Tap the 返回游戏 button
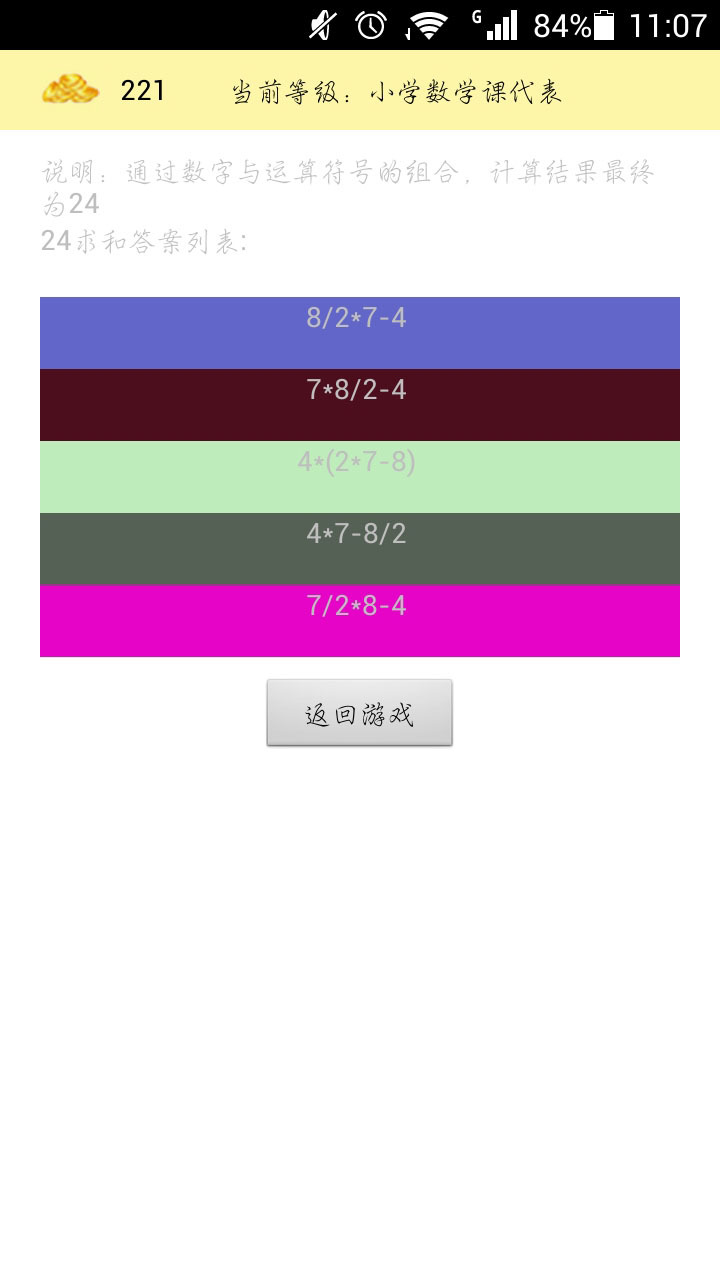This screenshot has height=1280, width=720. point(359,713)
